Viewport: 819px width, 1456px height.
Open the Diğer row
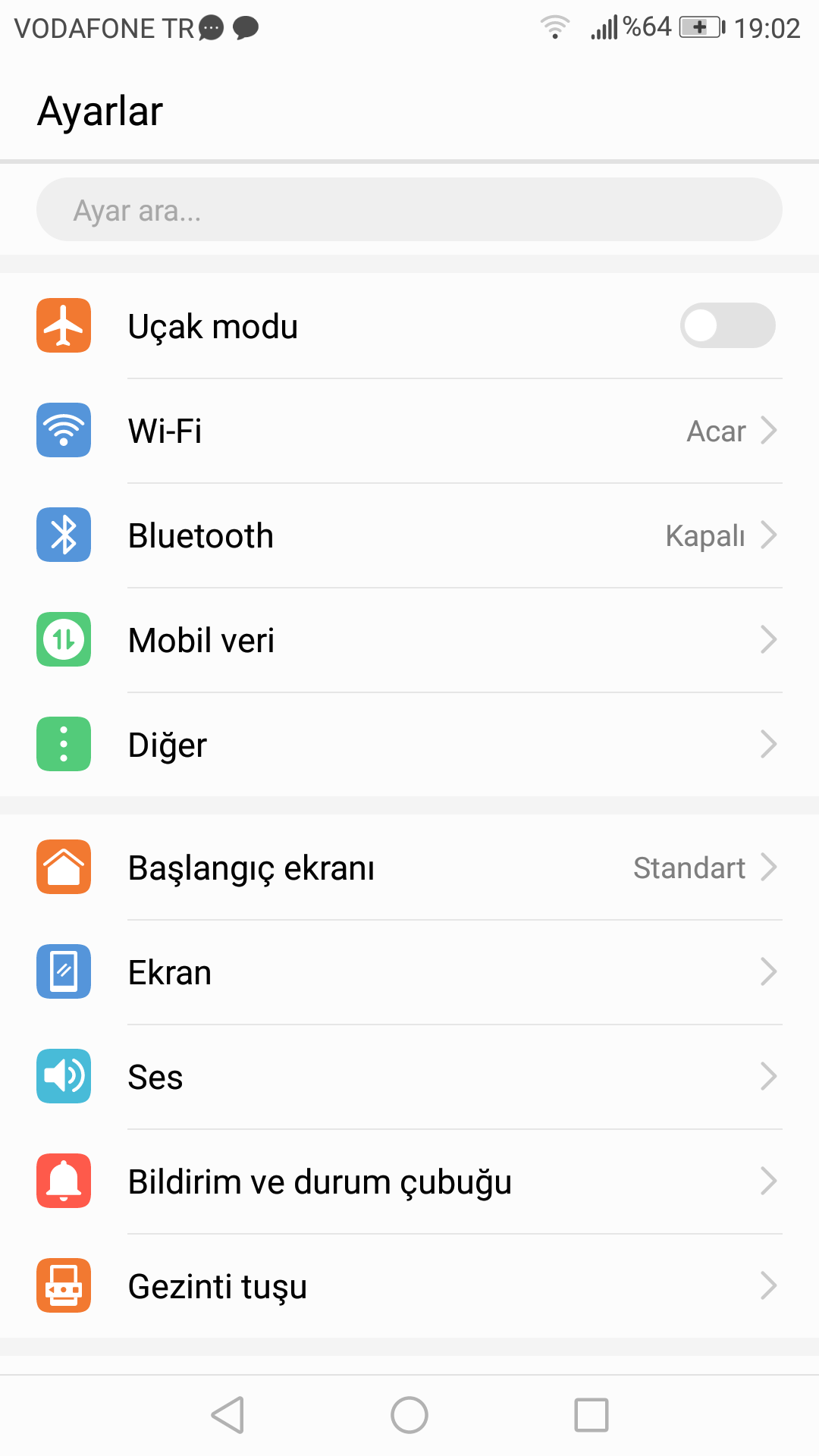point(409,745)
